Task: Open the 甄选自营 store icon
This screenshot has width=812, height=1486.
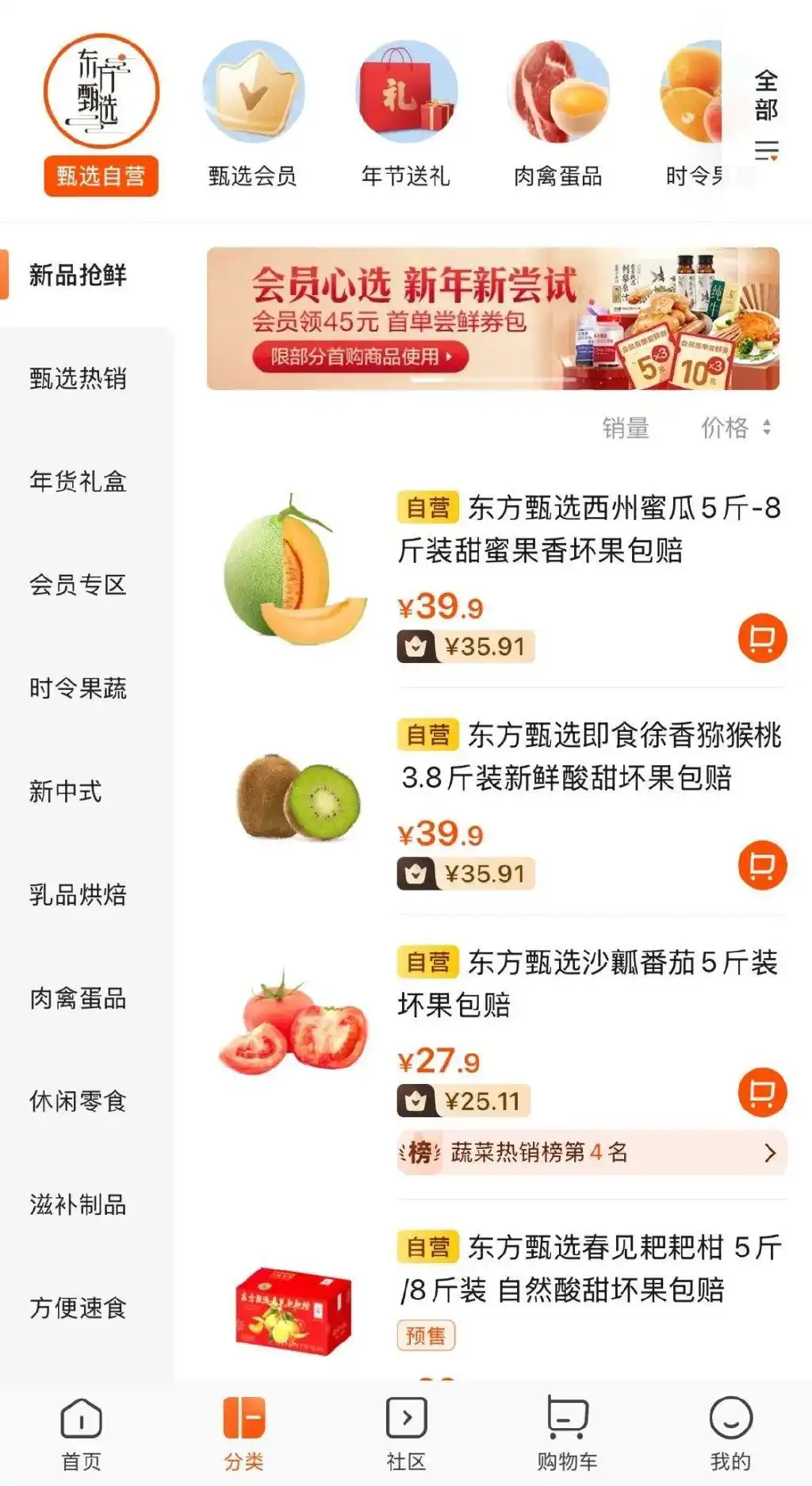Action: click(x=101, y=92)
